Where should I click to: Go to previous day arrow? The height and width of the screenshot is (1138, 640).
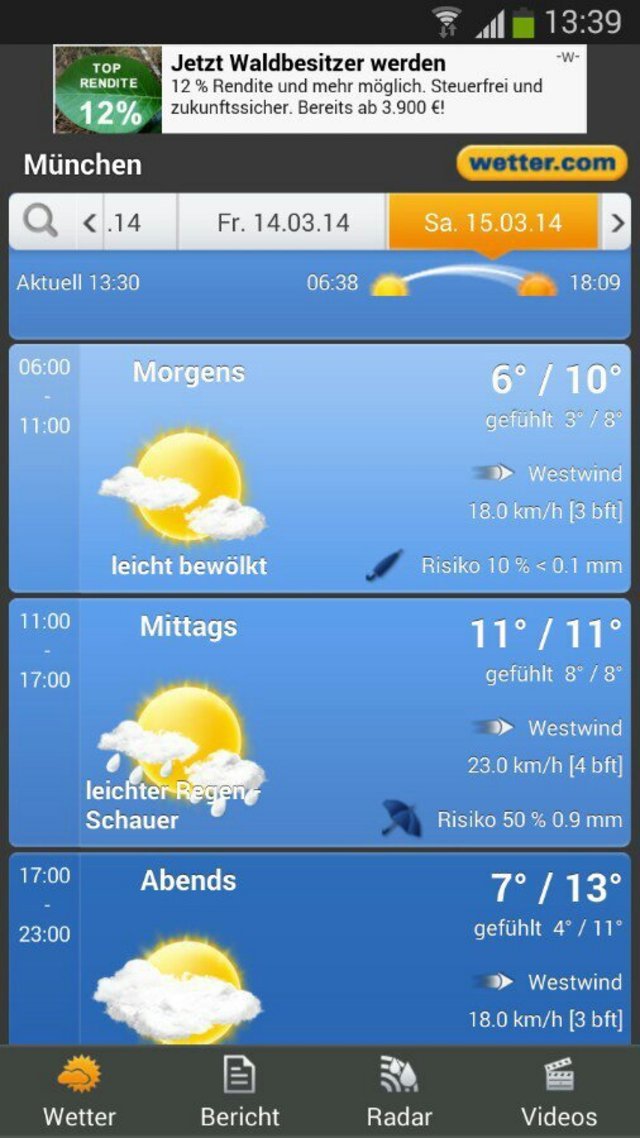[91, 222]
